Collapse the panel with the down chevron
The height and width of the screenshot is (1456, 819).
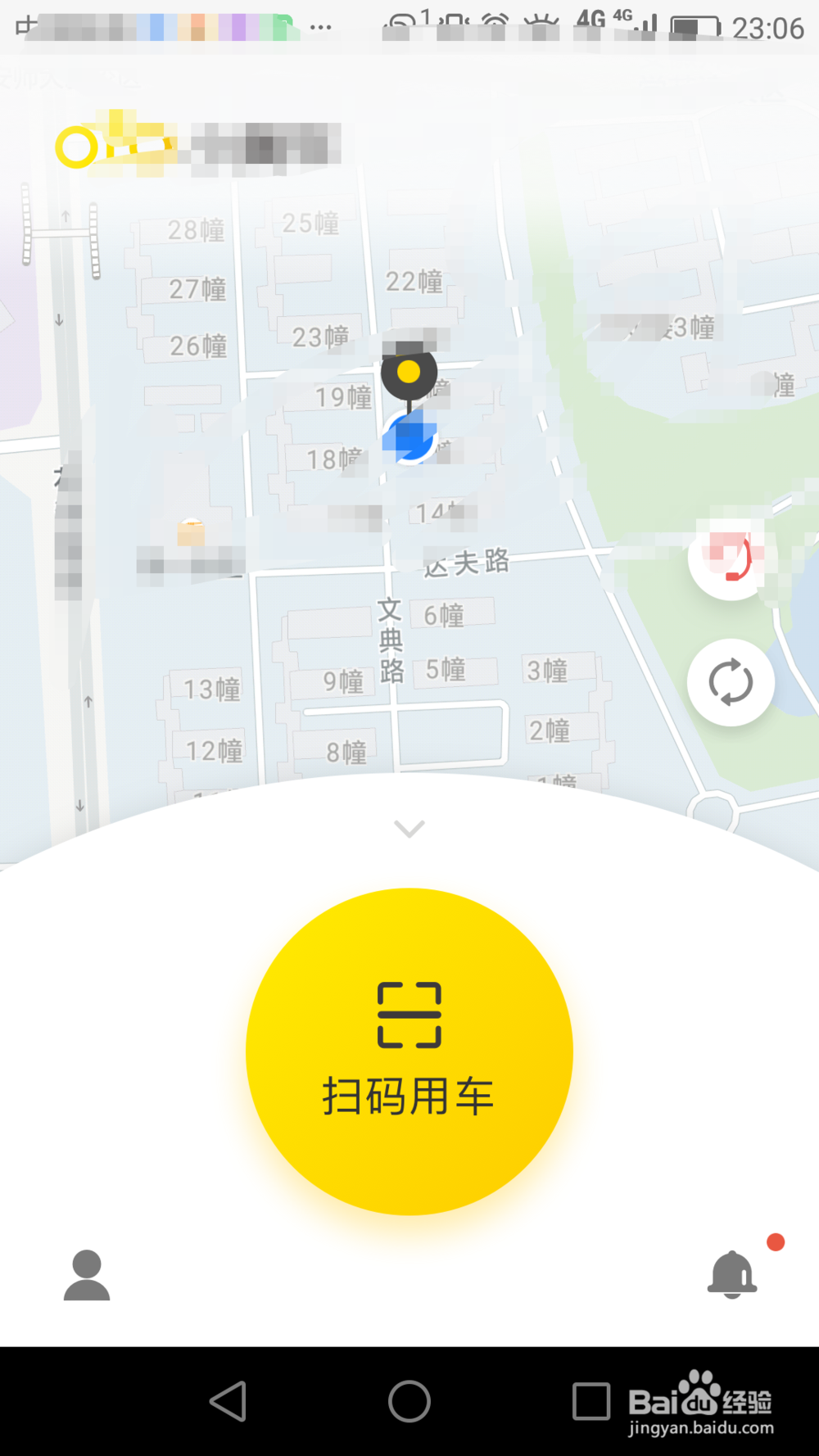click(409, 829)
